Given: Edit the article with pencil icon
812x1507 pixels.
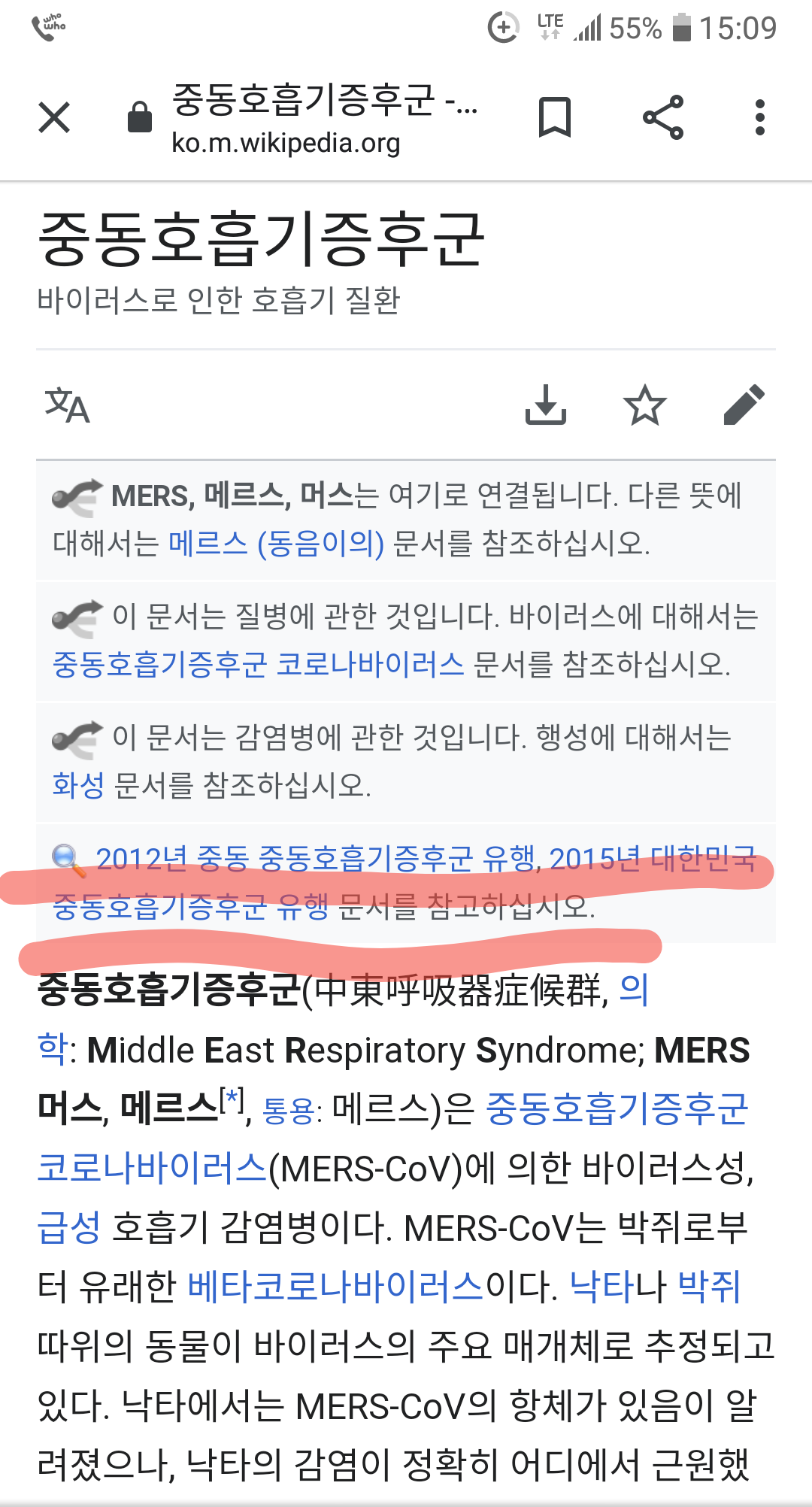Looking at the screenshot, I should (744, 405).
